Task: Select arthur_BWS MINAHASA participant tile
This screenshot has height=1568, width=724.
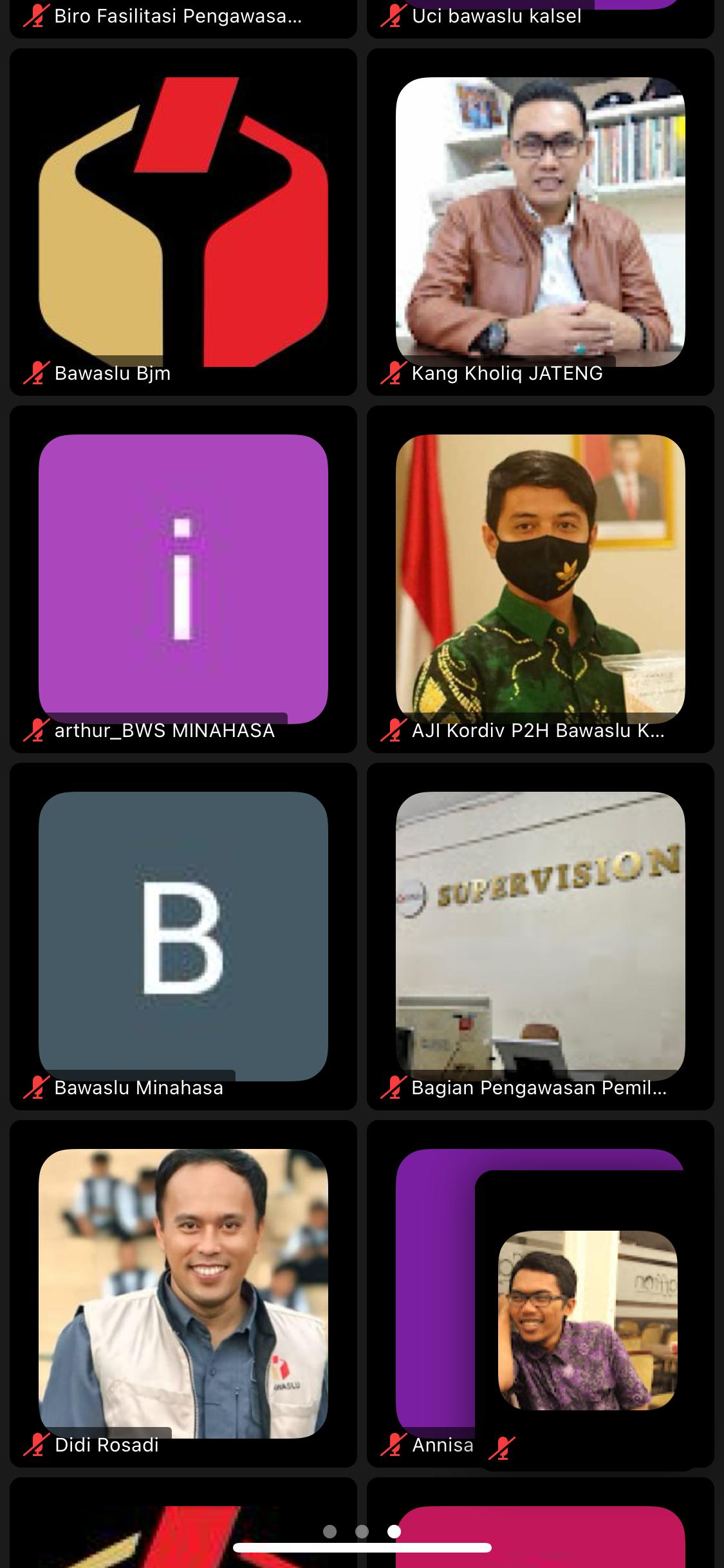Action: (183, 579)
